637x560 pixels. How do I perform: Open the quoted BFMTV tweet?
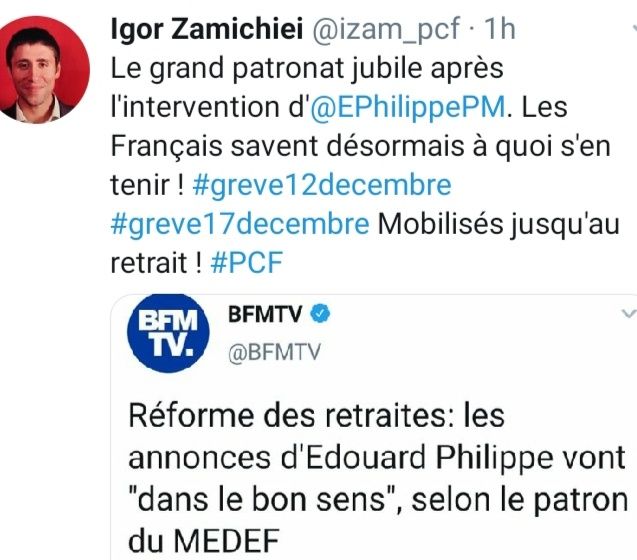point(380,480)
